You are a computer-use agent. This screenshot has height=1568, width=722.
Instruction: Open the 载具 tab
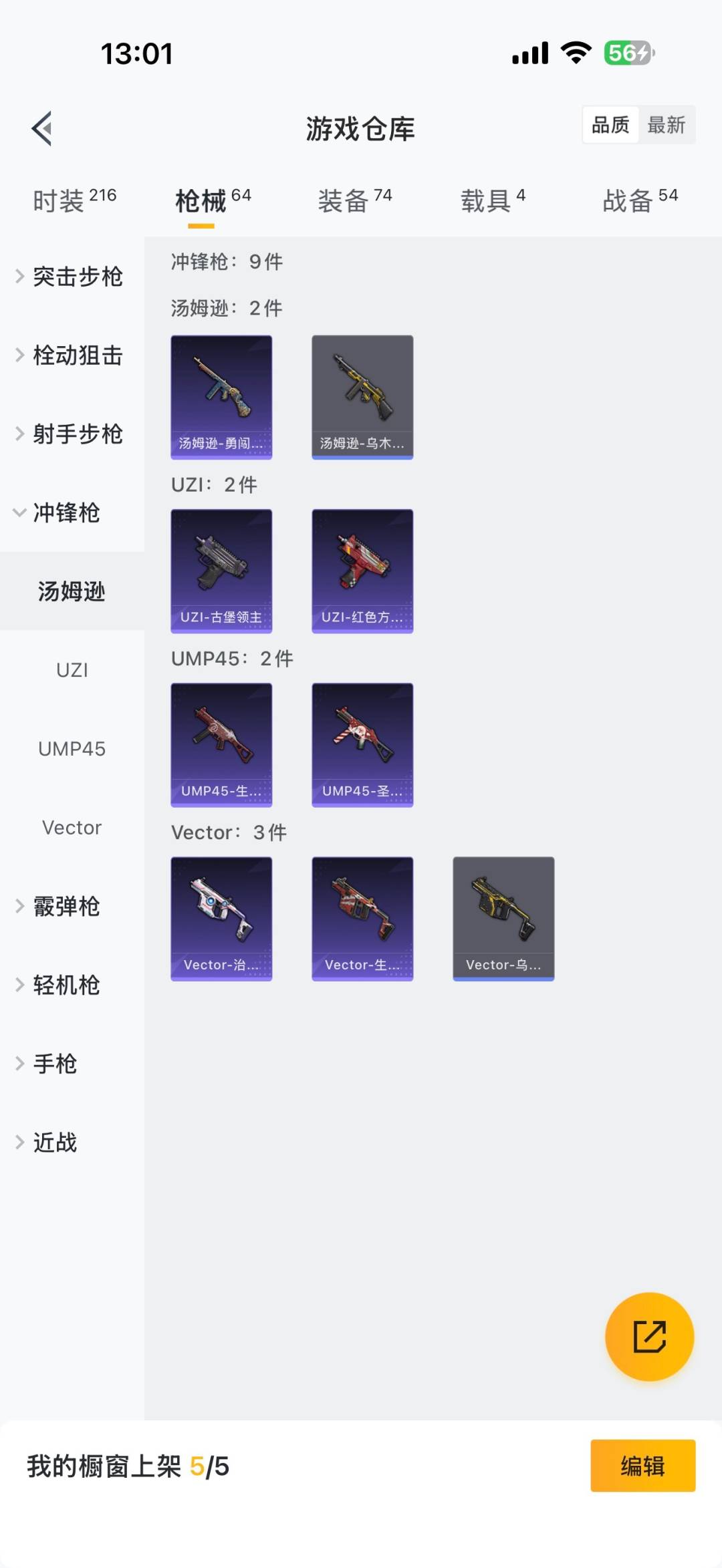[x=493, y=200]
